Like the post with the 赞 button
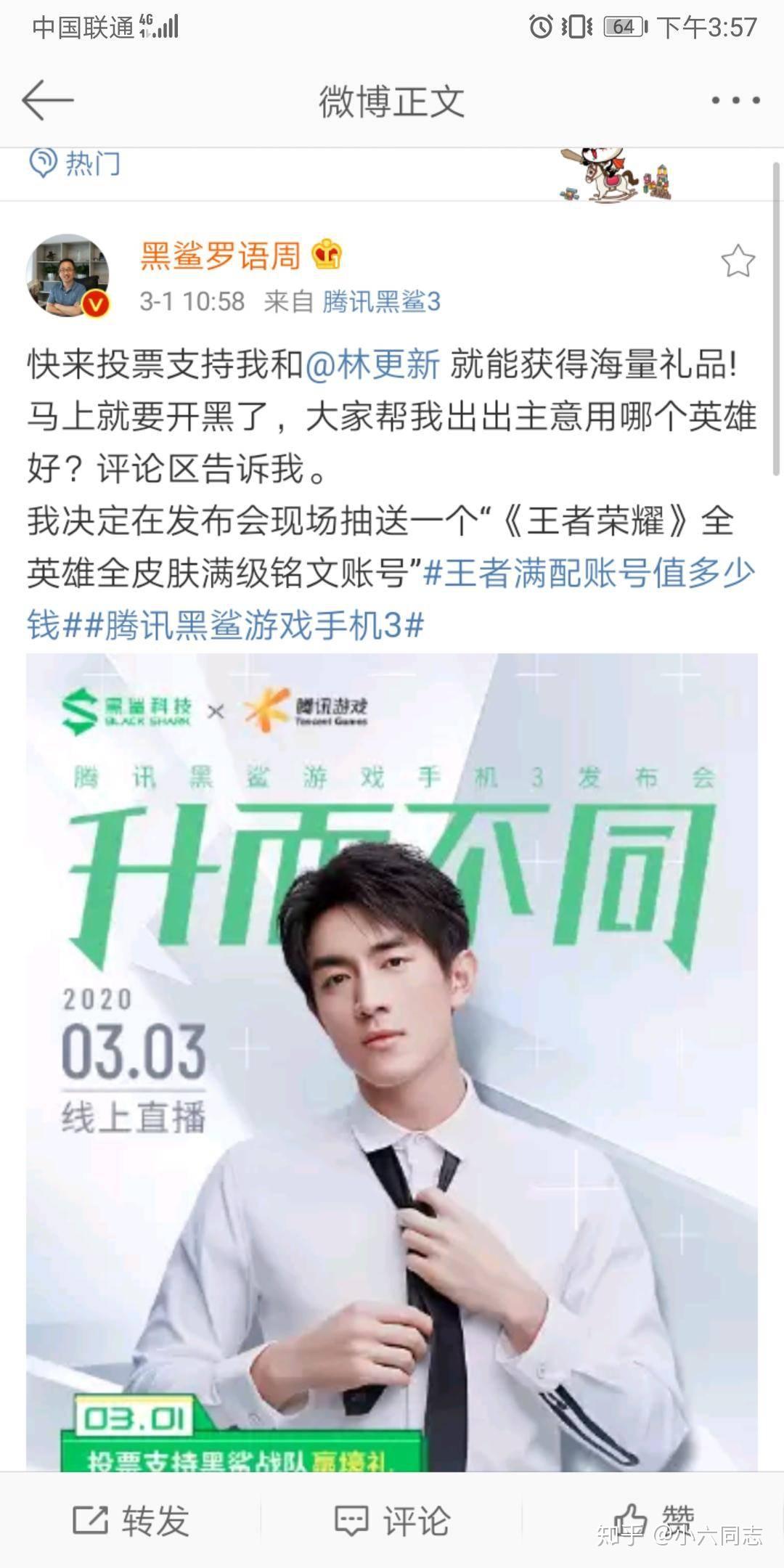This screenshot has height=1568, width=784. 653,1521
